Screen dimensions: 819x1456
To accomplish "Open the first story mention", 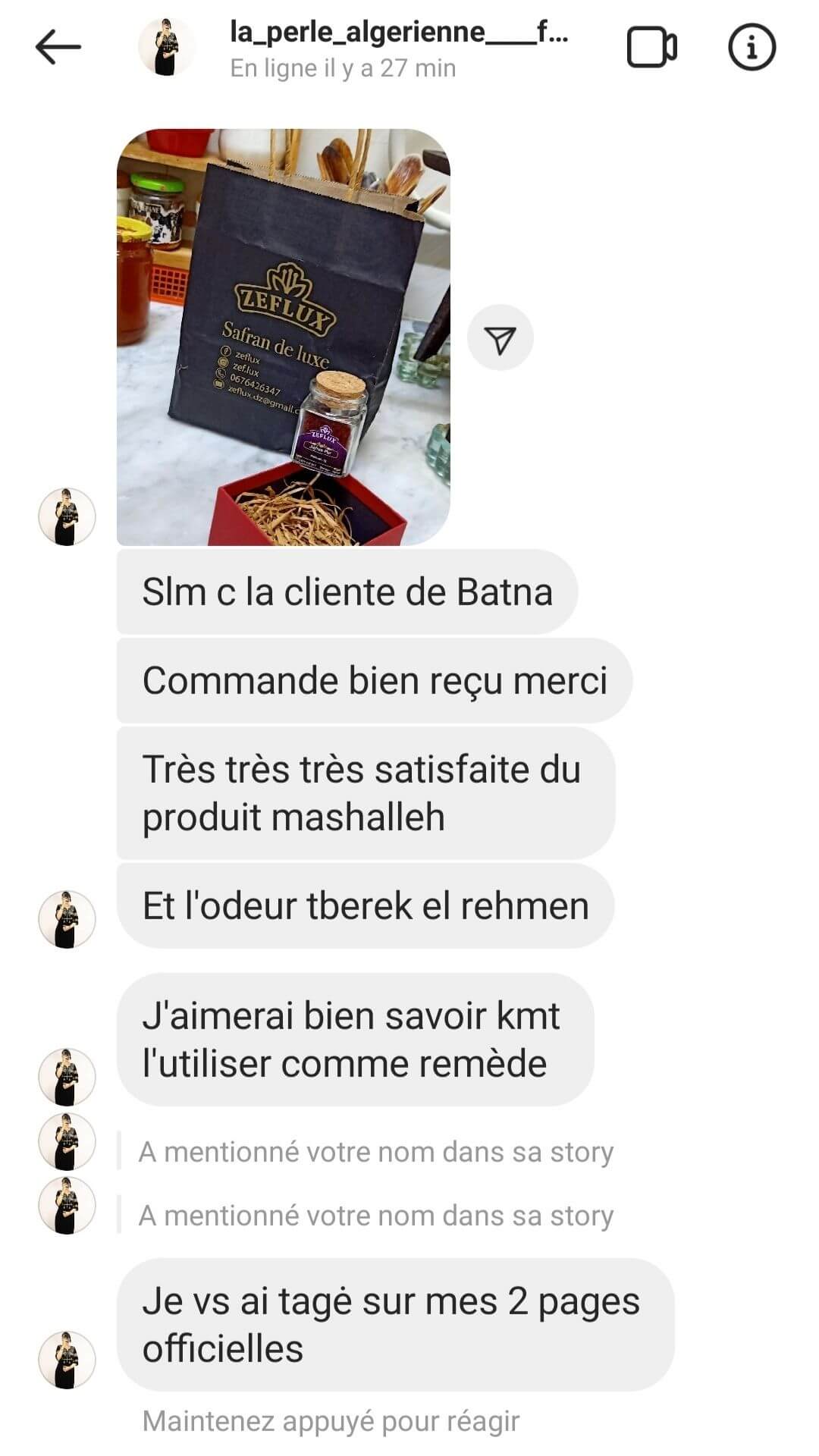I will click(x=375, y=1152).
